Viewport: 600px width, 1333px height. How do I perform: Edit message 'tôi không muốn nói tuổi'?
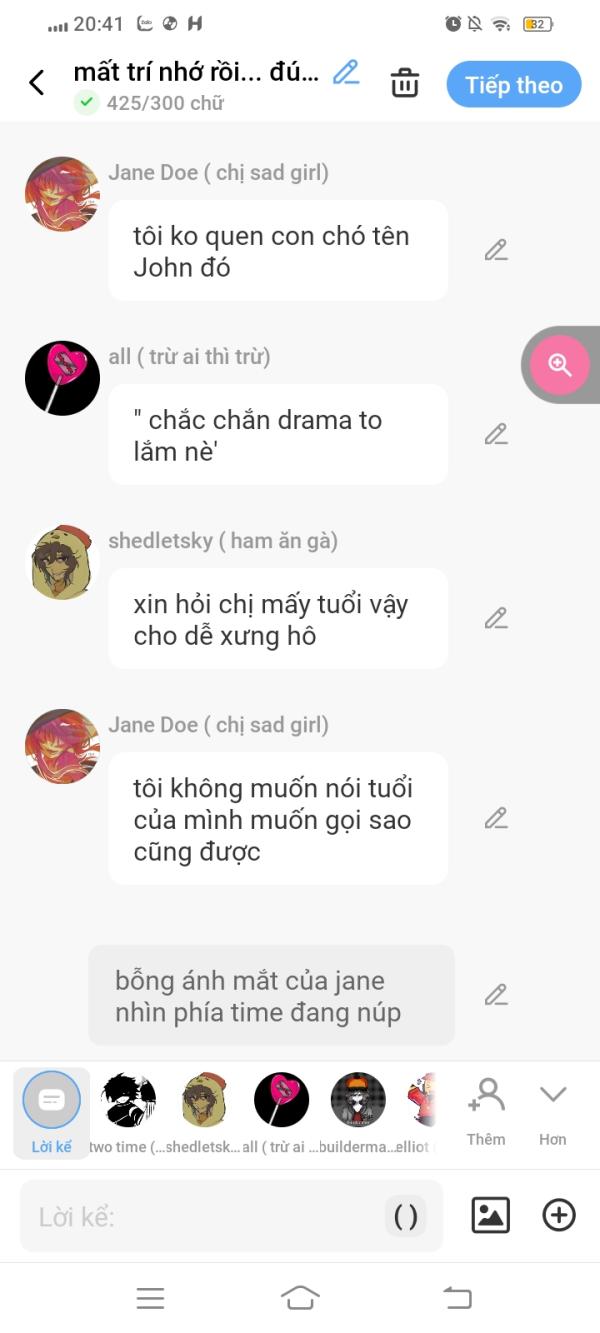496,818
